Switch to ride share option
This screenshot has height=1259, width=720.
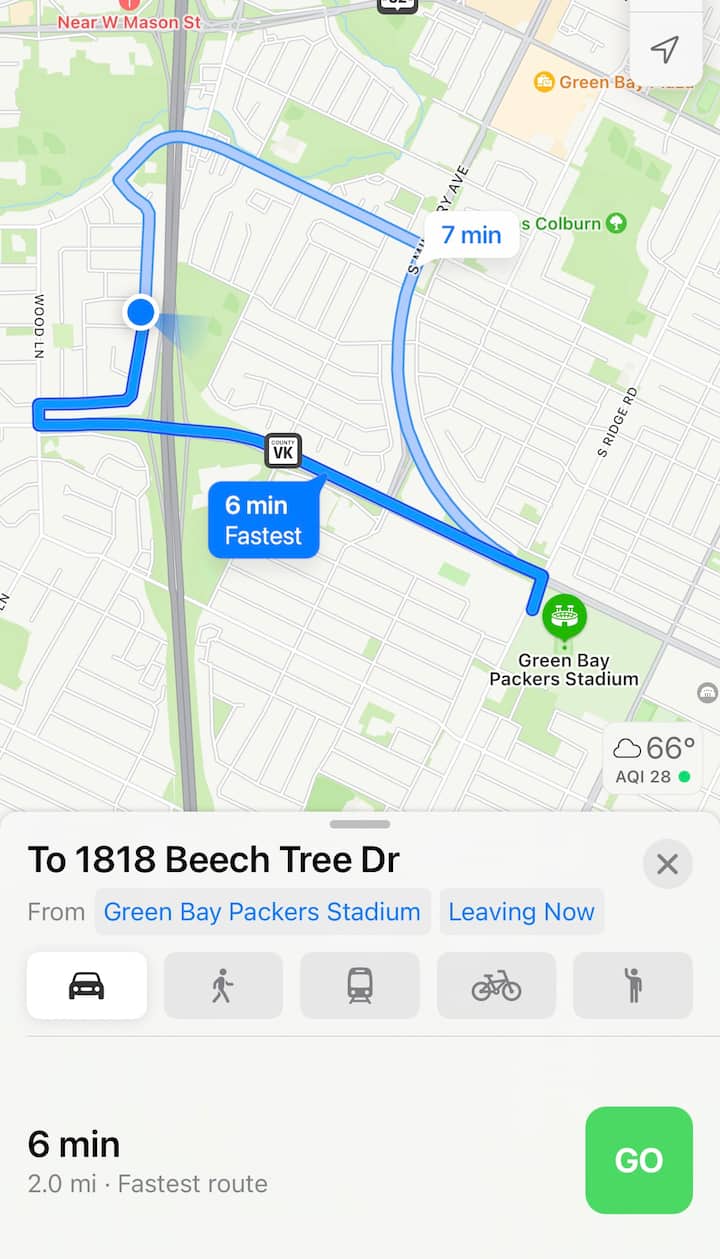(x=632, y=985)
